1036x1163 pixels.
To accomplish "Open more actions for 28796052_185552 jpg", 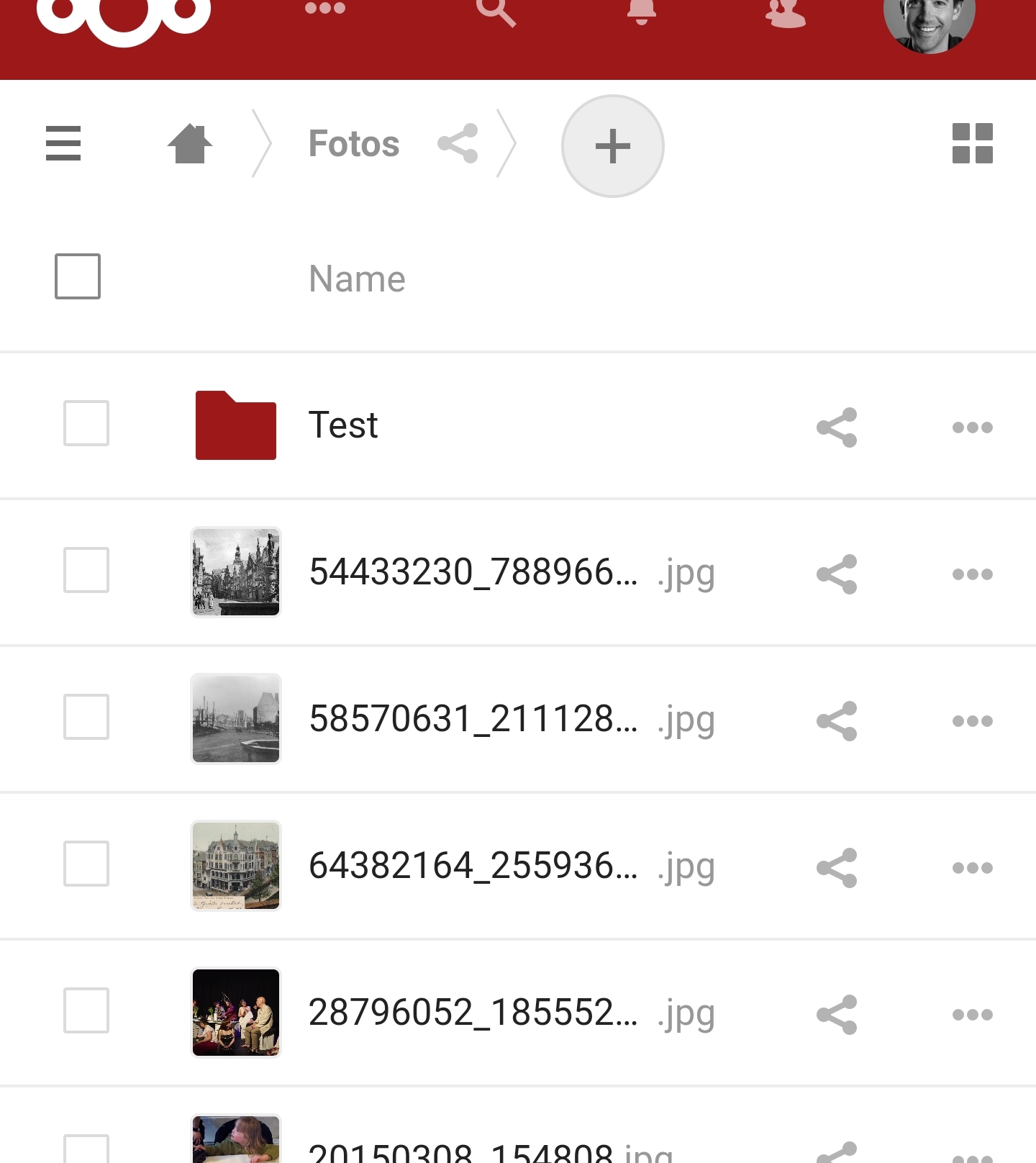I will (972, 1015).
